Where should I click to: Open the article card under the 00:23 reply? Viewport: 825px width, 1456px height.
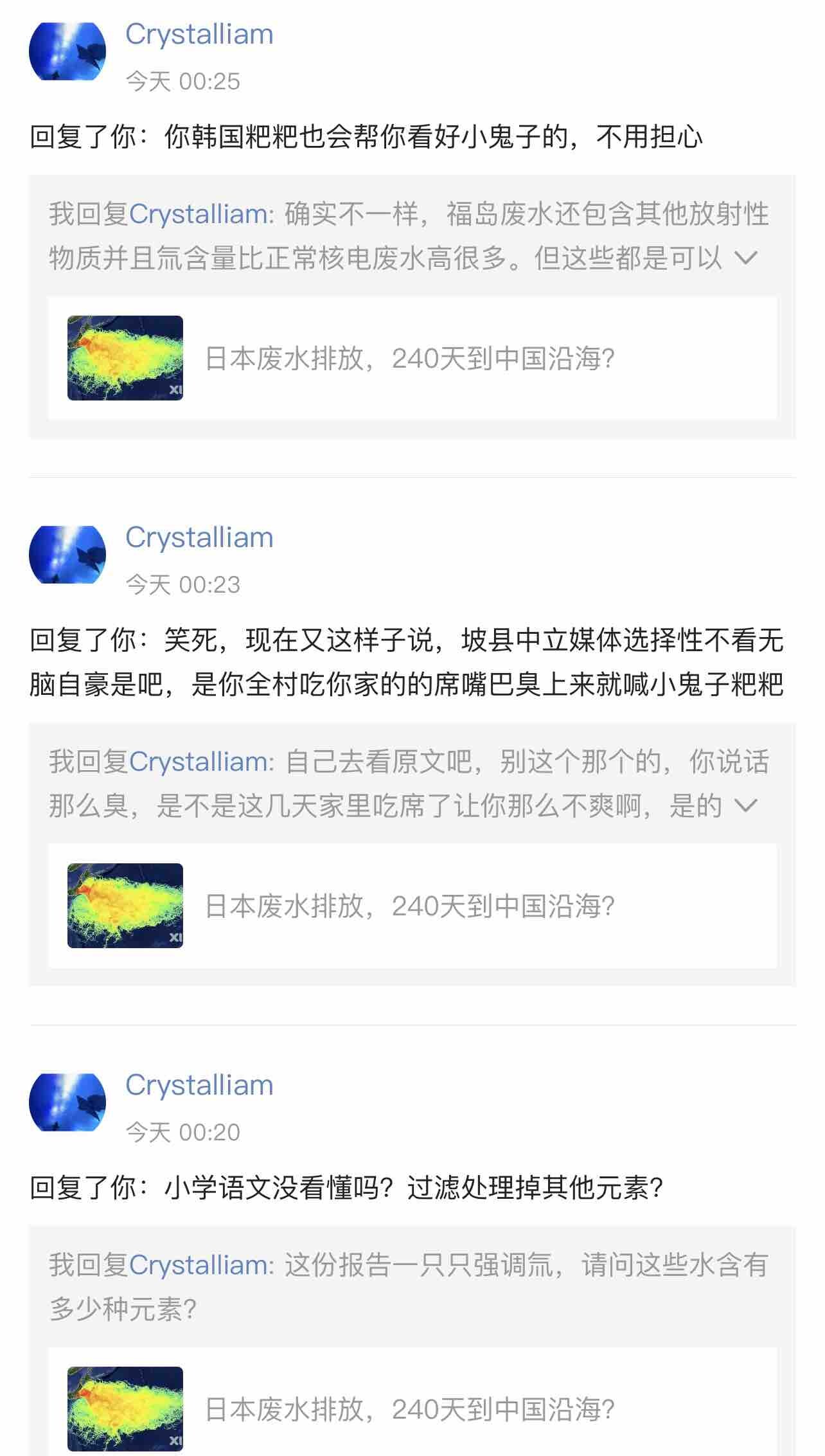point(412,906)
